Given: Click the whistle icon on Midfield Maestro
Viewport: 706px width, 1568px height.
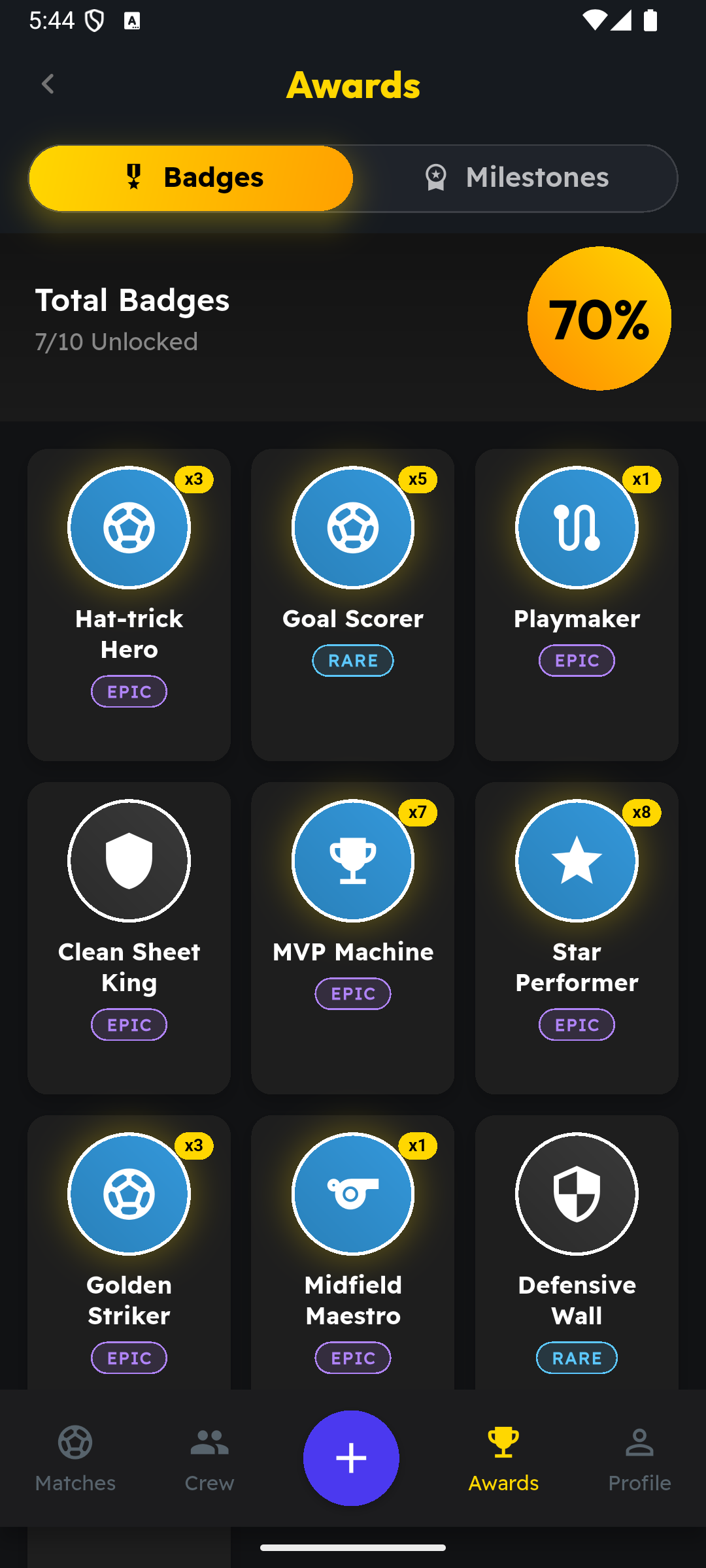Looking at the screenshot, I should coord(352,1194).
